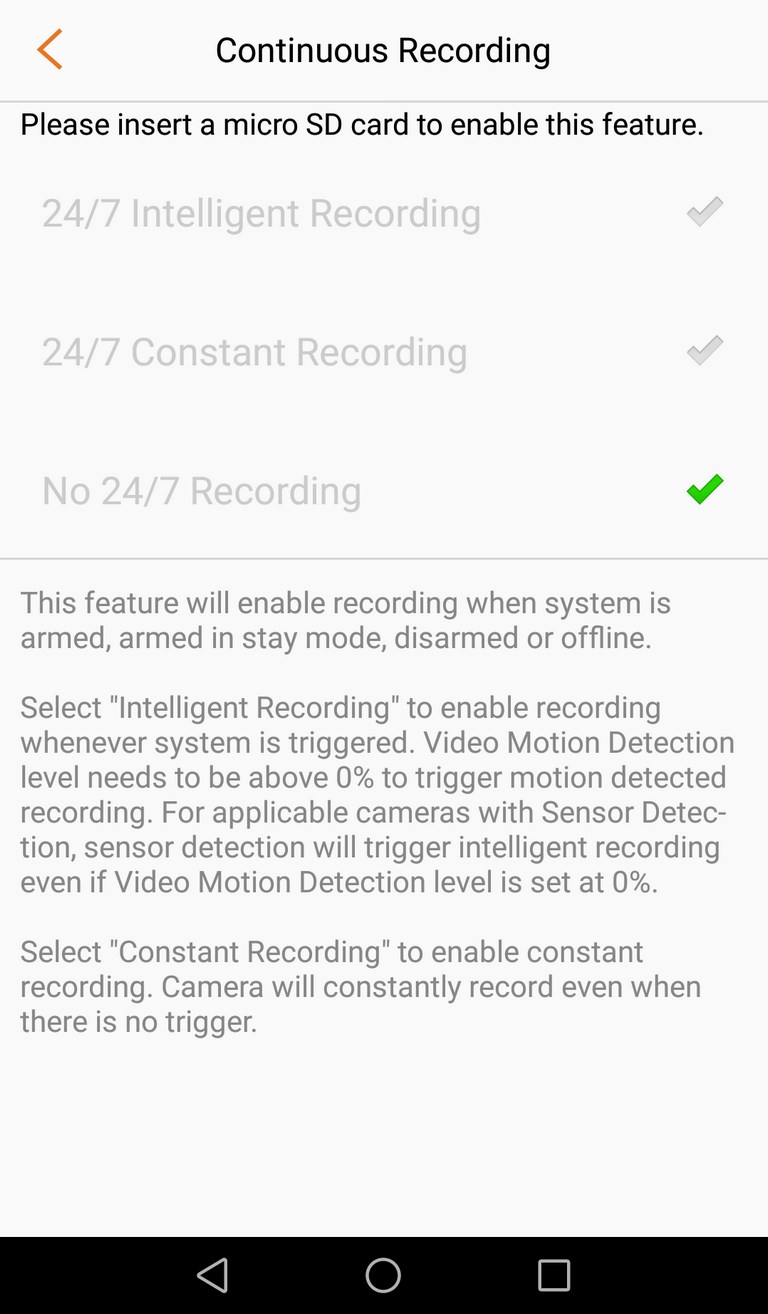The image size is (768, 1314).
Task: Go back using the orange arrow
Action: (x=49, y=50)
